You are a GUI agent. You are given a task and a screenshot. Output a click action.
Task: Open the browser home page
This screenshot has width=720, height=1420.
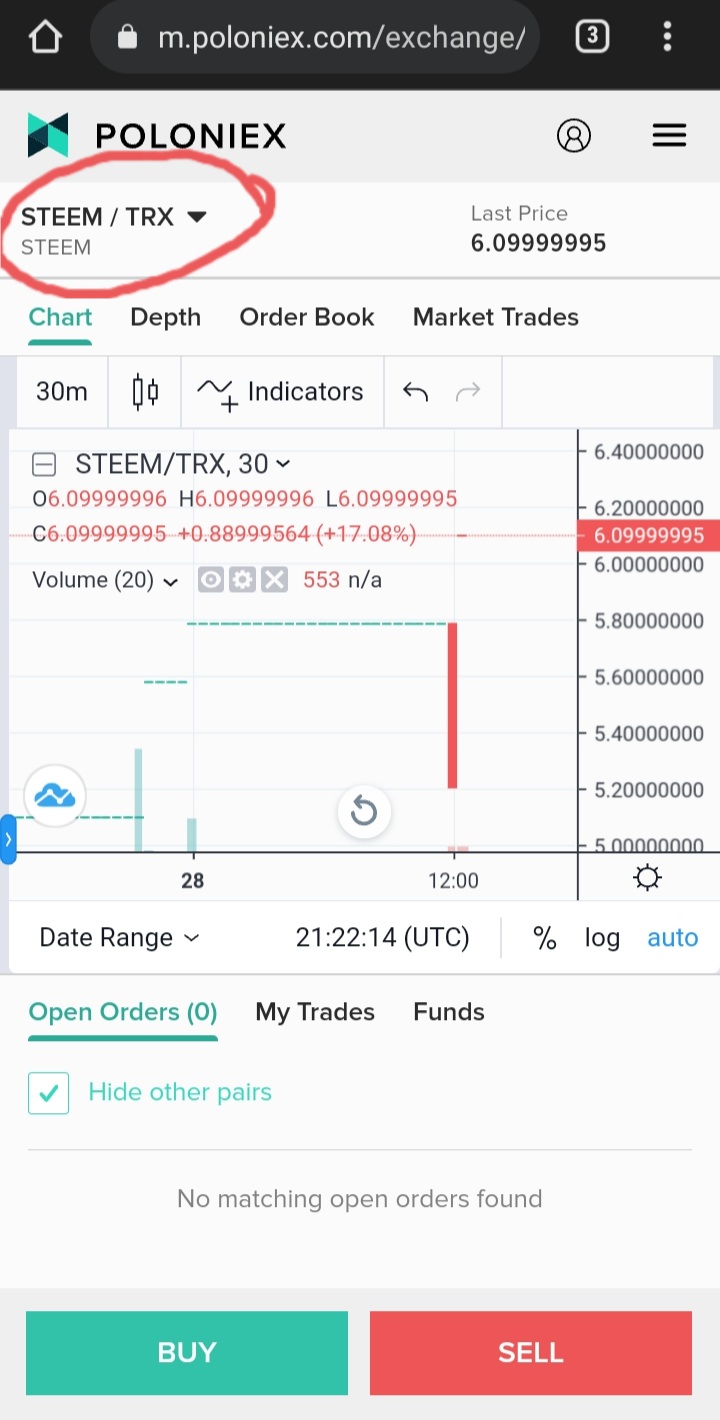[x=45, y=38]
